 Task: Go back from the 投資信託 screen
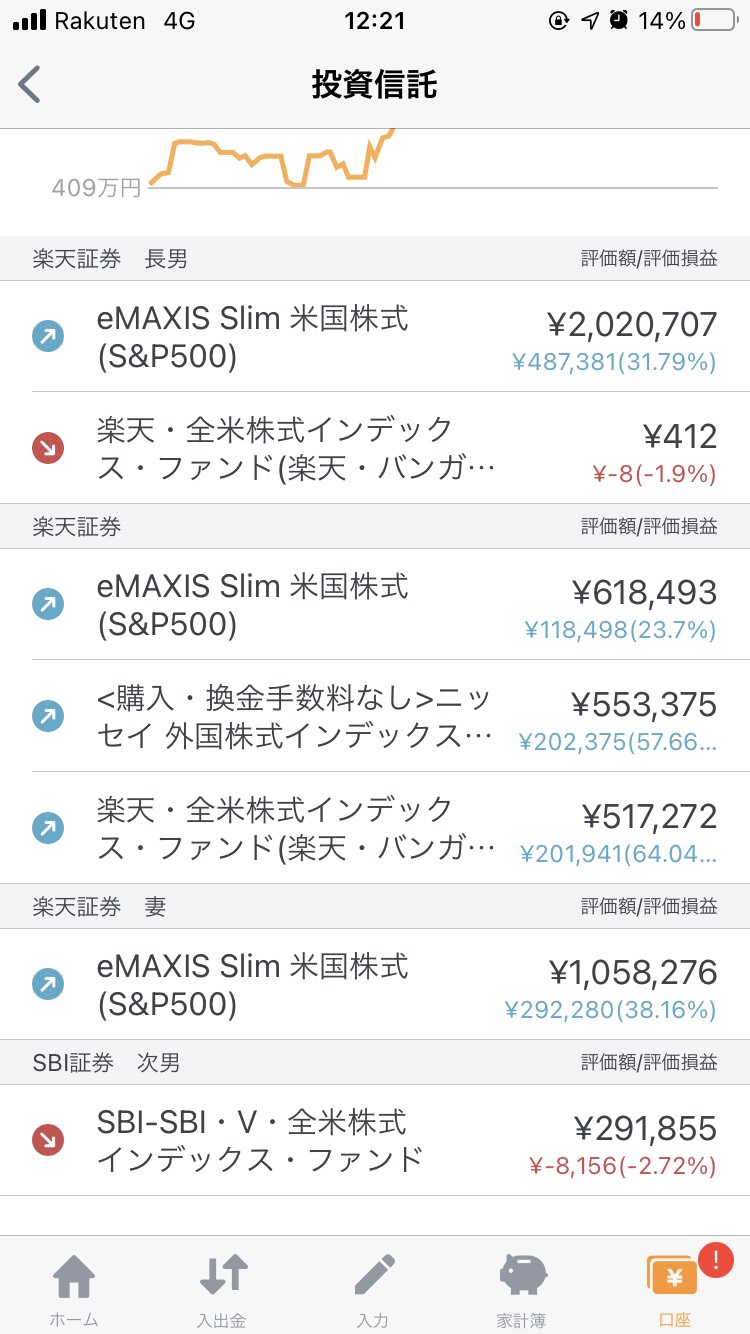[x=30, y=85]
